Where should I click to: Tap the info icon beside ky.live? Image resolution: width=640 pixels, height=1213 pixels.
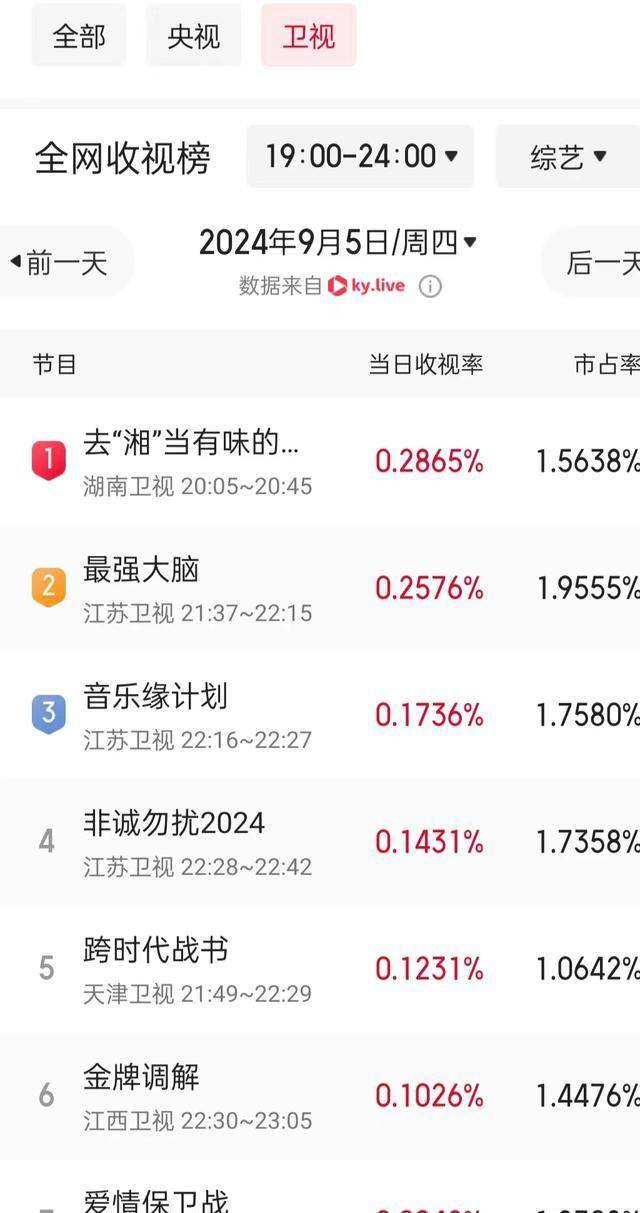[430, 287]
